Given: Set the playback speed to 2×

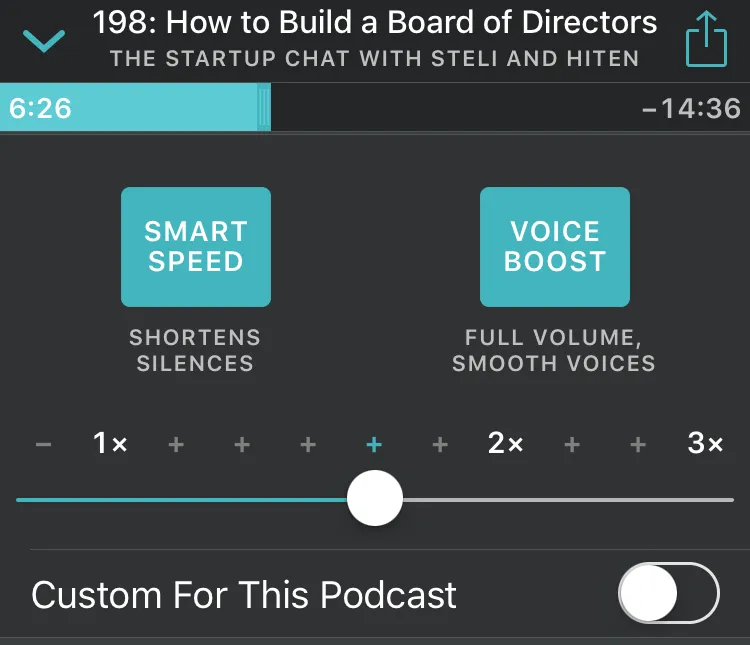Looking at the screenshot, I should click(x=506, y=444).
